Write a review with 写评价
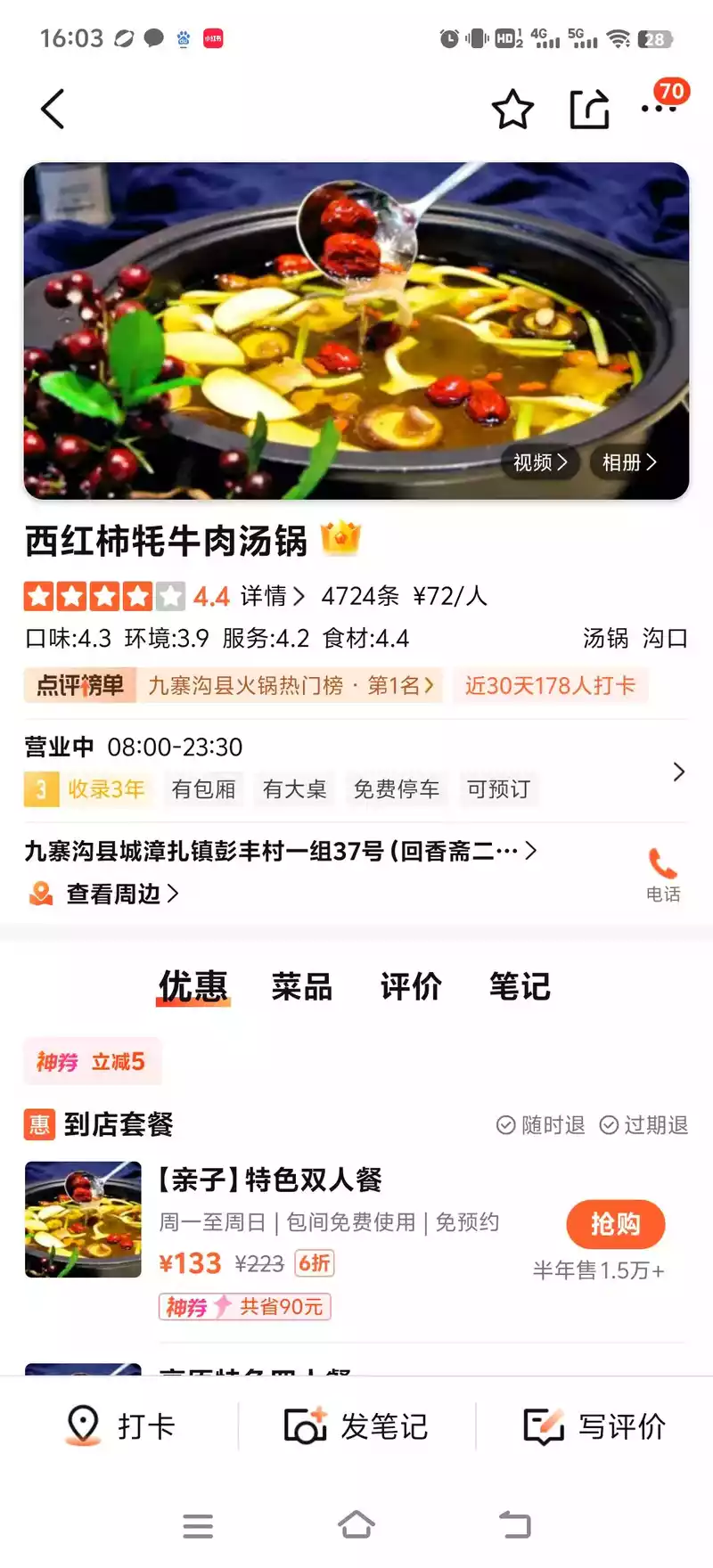The image size is (713, 1568). coord(594,1425)
